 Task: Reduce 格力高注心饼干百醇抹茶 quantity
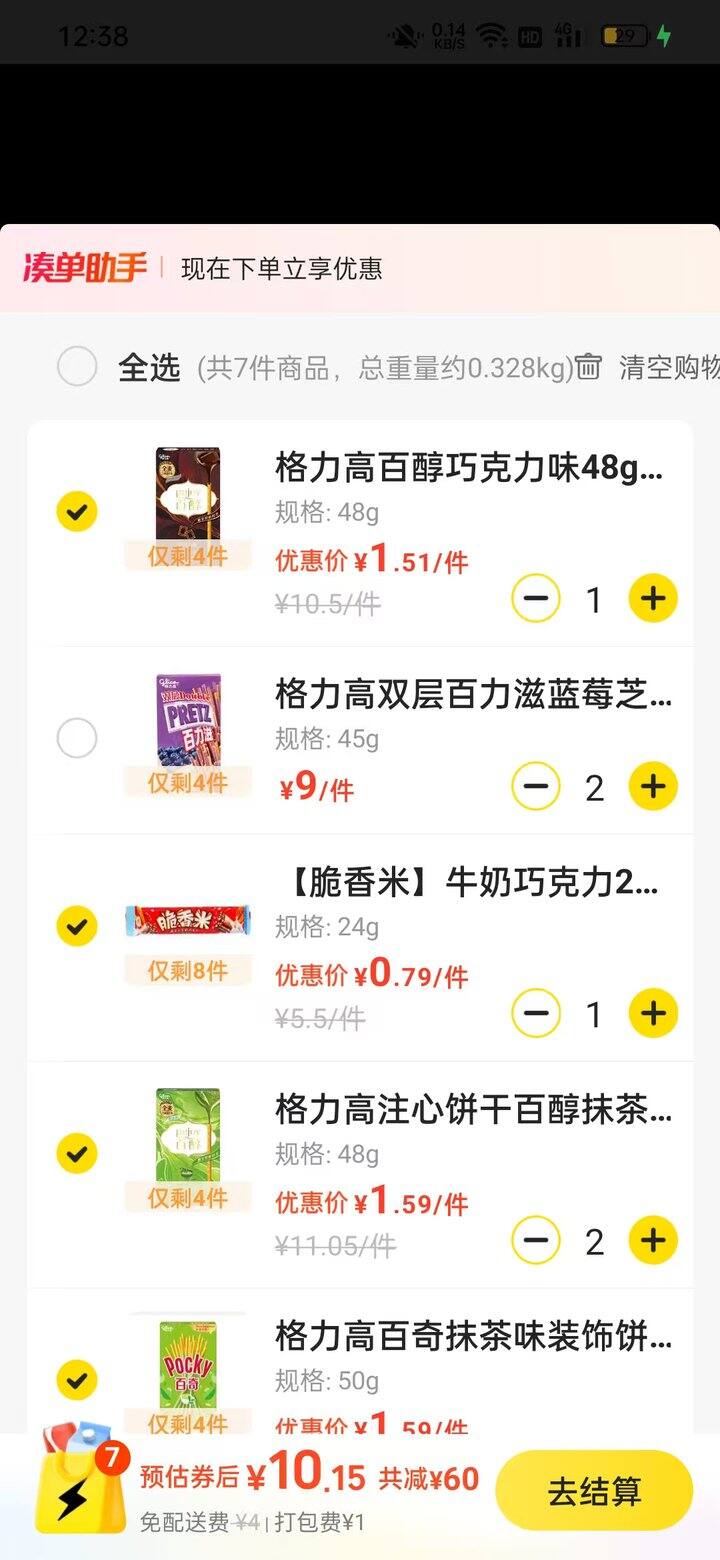tap(536, 1241)
